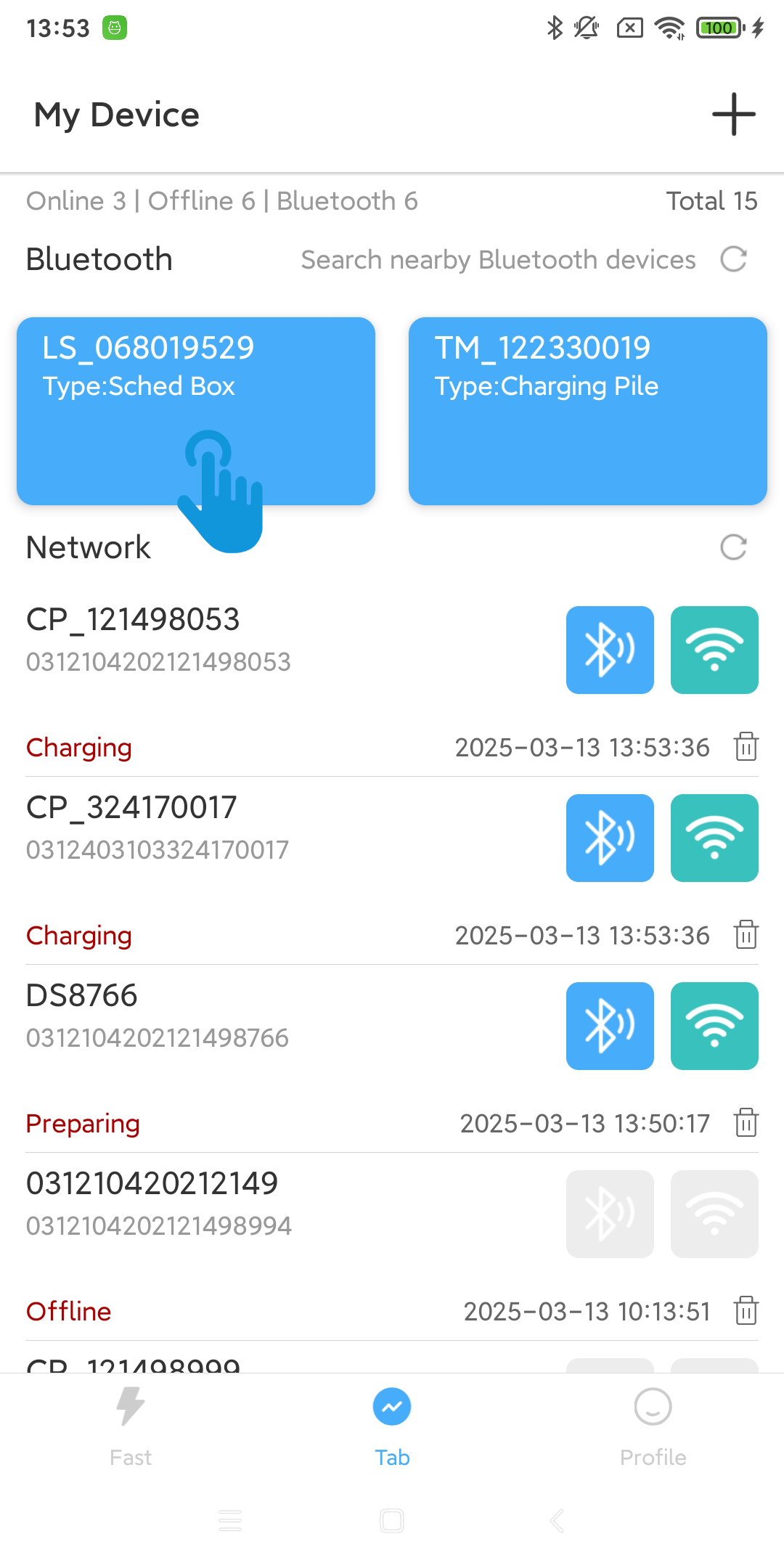Refresh the Network device list
The image size is (784, 1568).
click(x=733, y=547)
